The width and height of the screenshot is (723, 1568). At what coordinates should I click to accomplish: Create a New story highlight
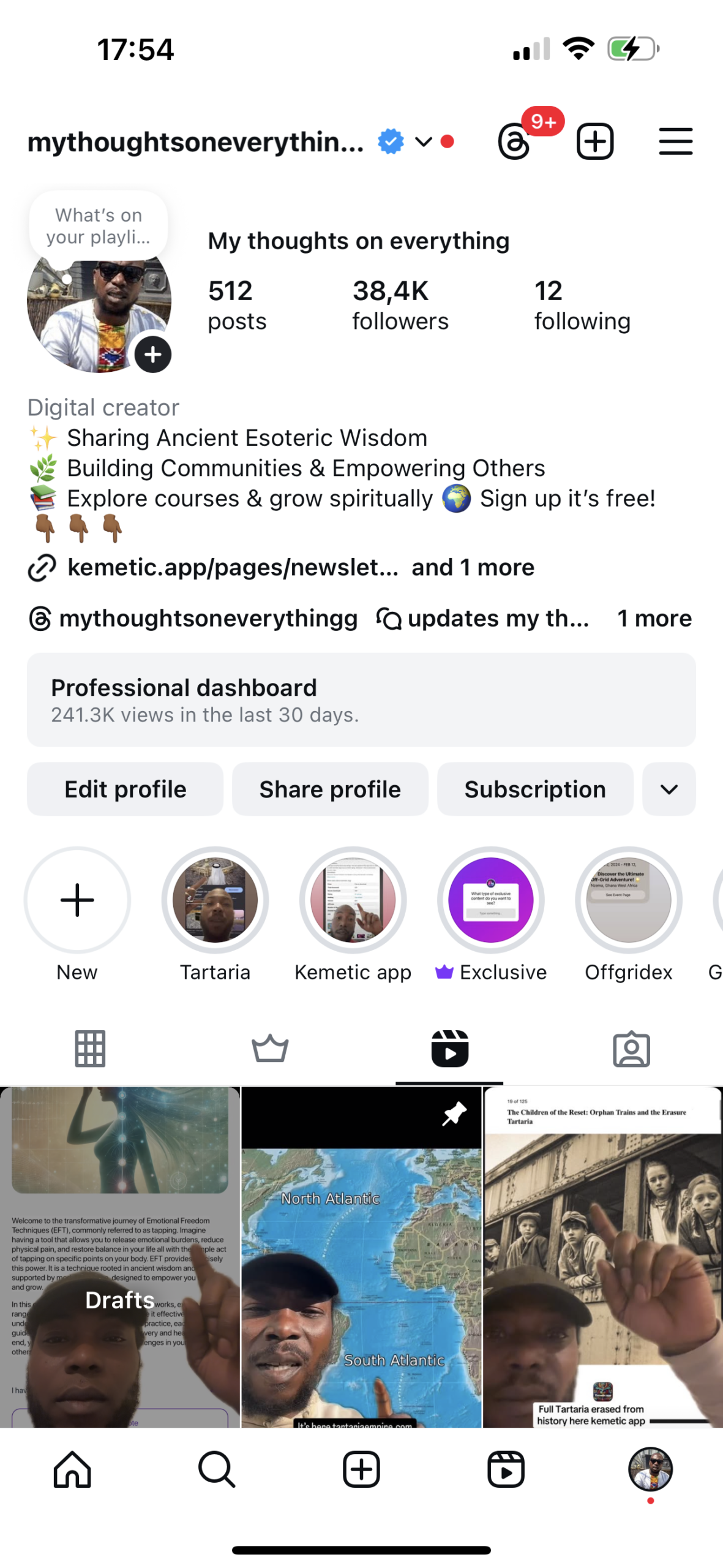(77, 900)
